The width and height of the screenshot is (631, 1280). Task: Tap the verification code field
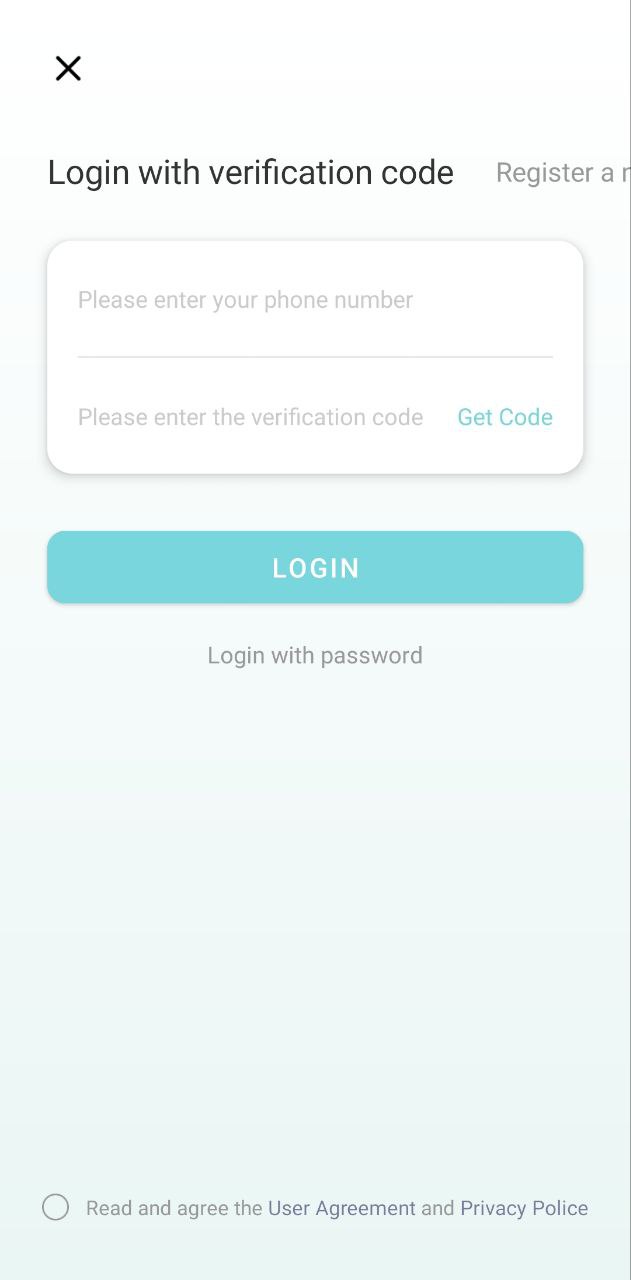pyautogui.click(x=250, y=417)
